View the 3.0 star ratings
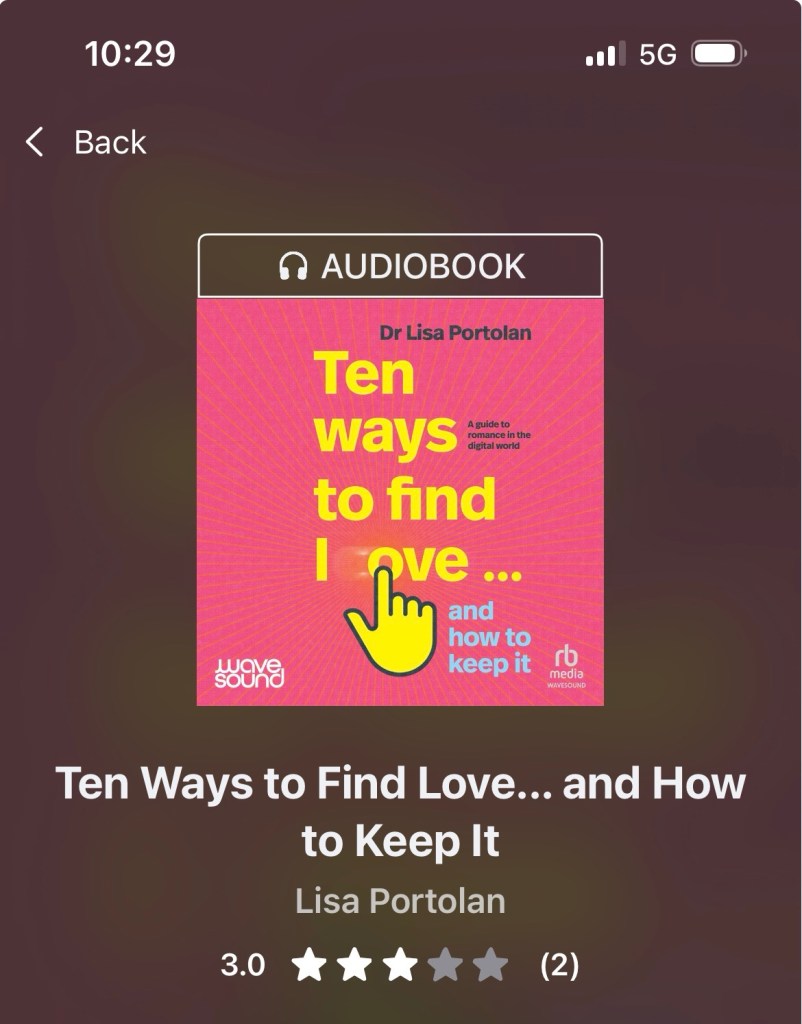Viewport: 802px width, 1024px height. tap(400, 966)
